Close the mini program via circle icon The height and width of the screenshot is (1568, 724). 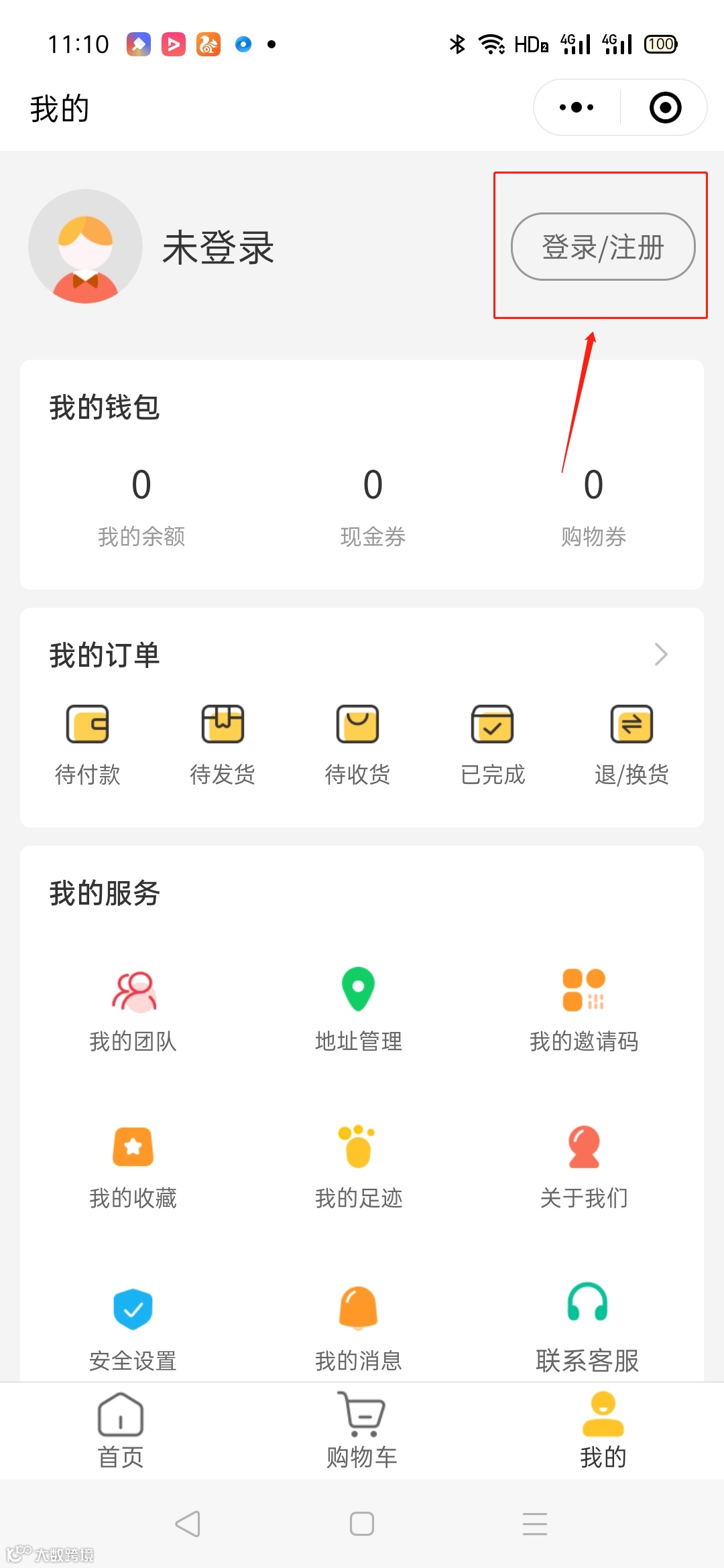pos(665,107)
